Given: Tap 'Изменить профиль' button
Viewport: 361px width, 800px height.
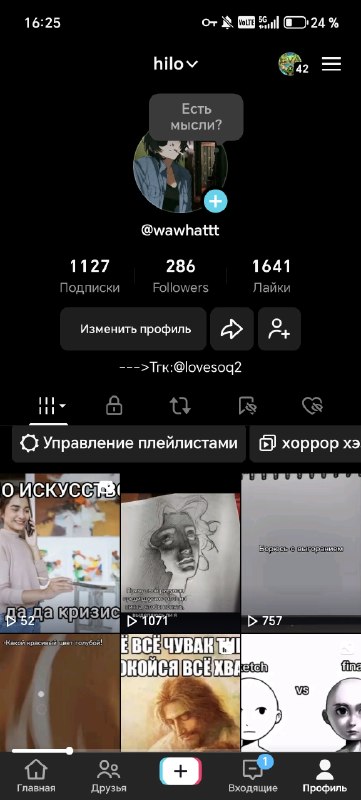Looking at the screenshot, I should tap(133, 329).
